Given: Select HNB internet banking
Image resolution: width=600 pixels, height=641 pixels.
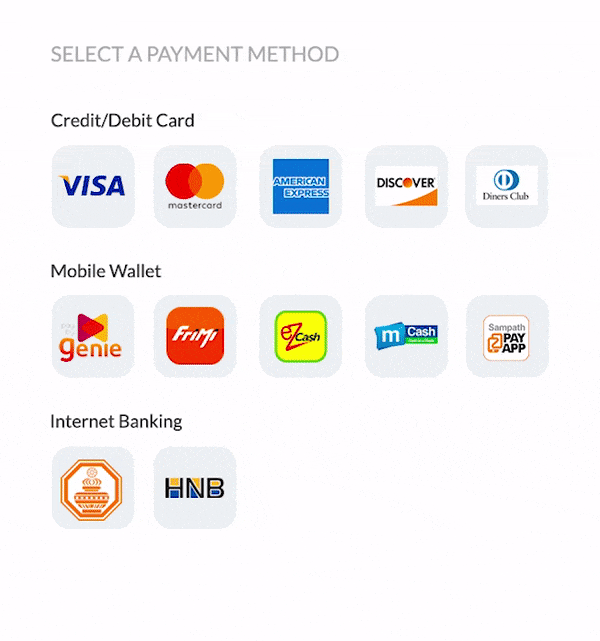Looking at the screenshot, I should point(195,488).
